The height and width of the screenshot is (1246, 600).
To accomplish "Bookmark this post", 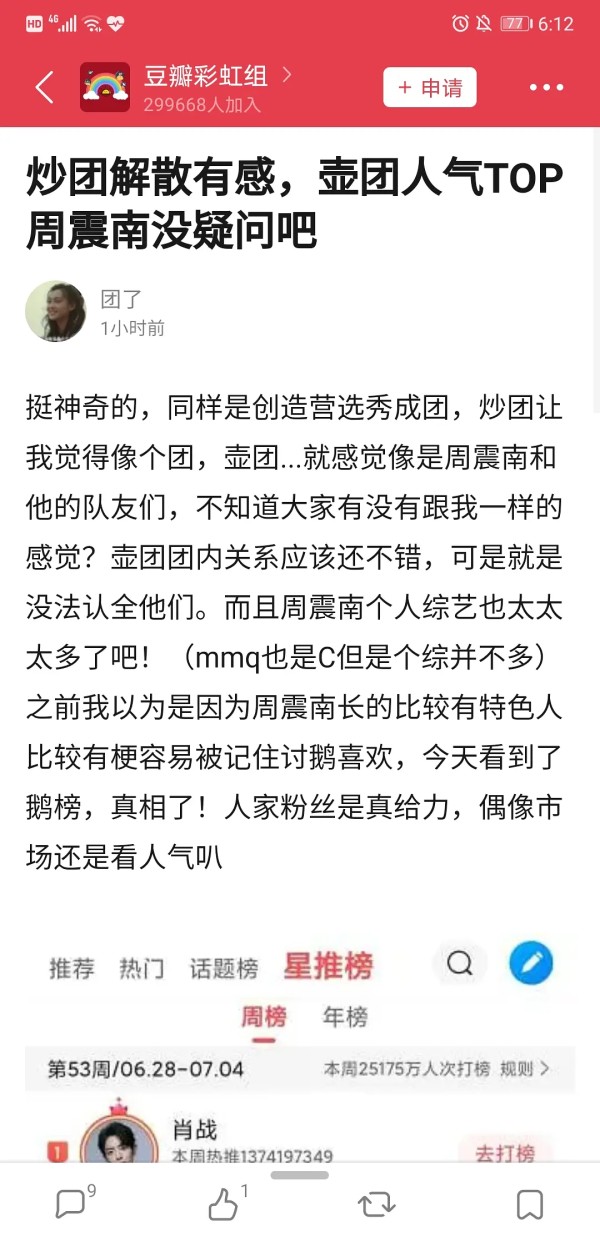I will [530, 1204].
